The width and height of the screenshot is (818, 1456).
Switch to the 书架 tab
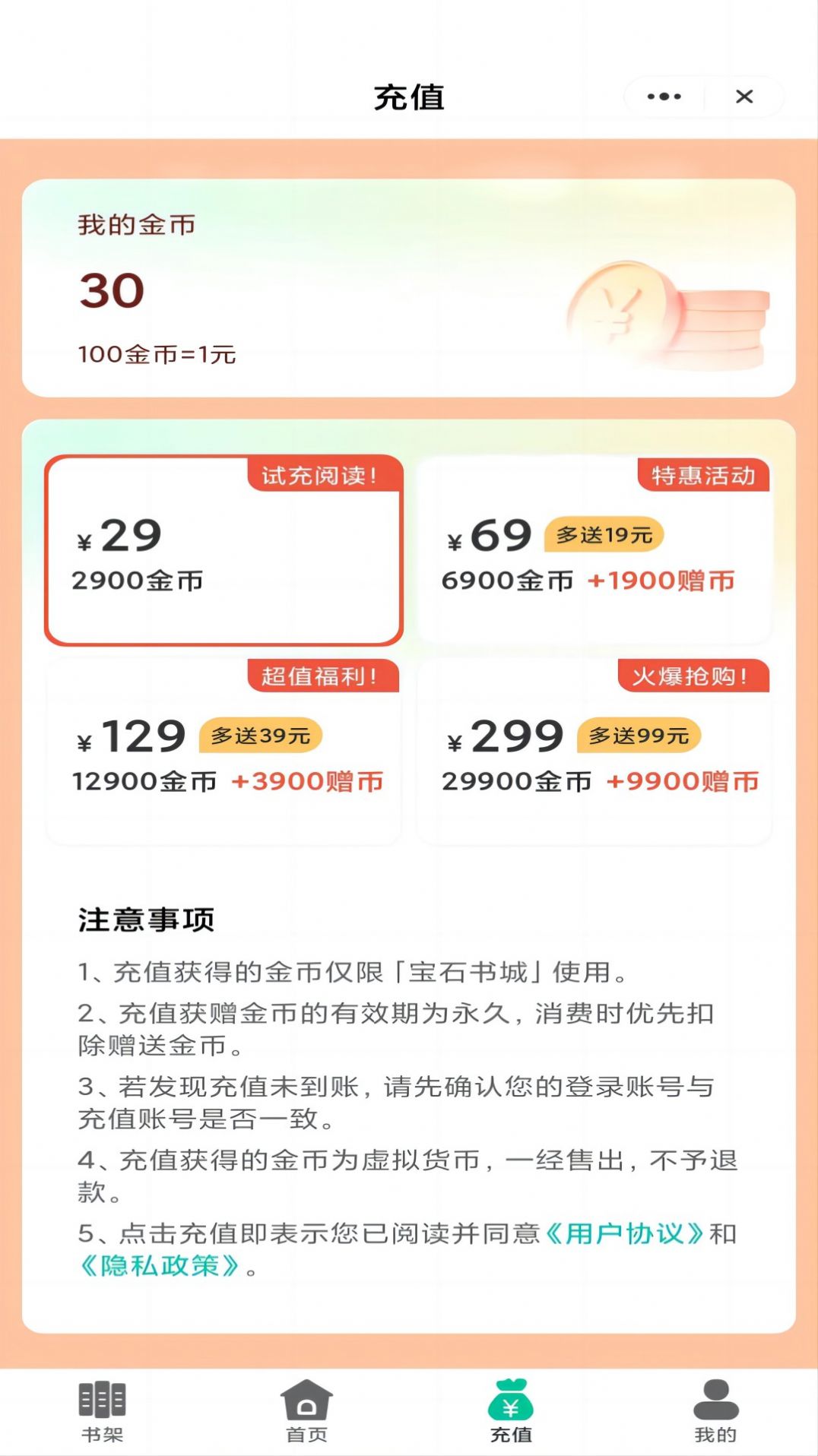(x=102, y=1410)
